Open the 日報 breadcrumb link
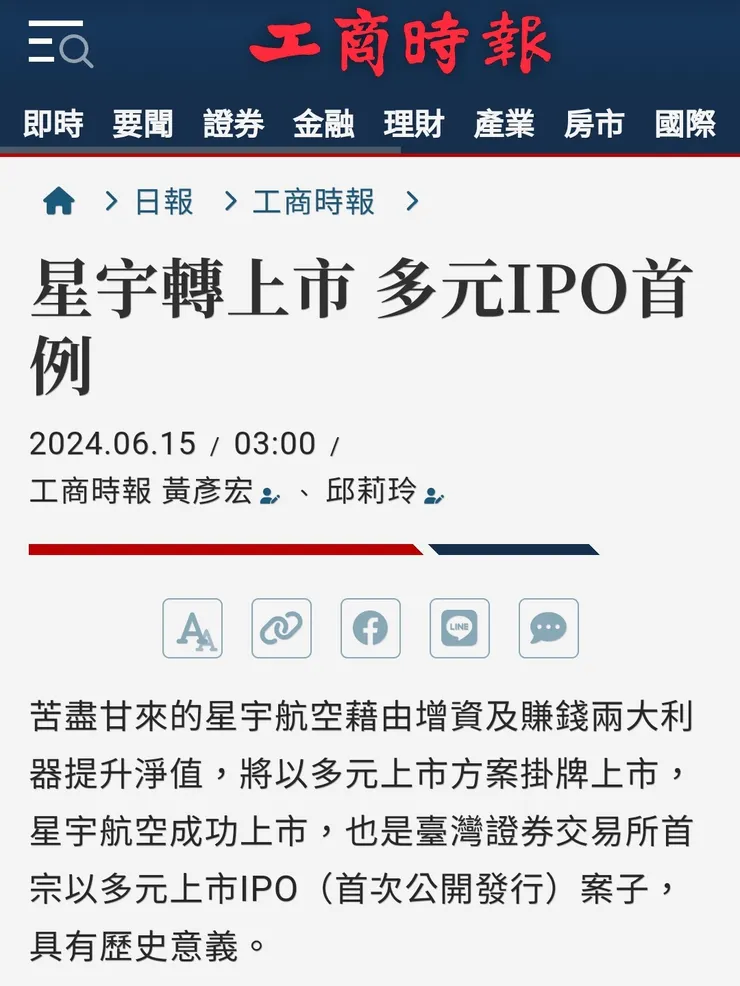The height and width of the screenshot is (986, 740). coord(164,202)
